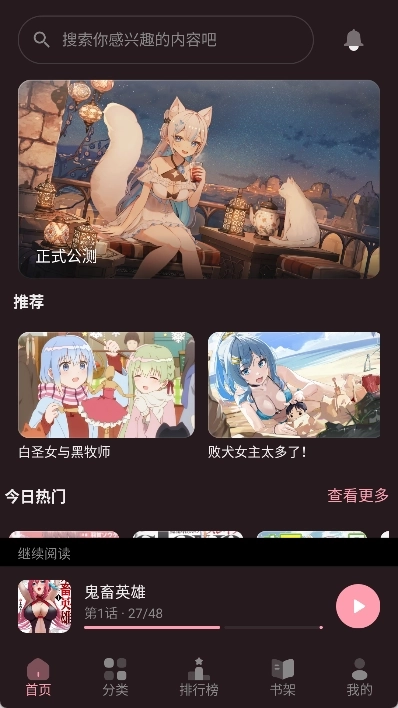
Task: View more of today's hot comics (查看更多)
Action: pyautogui.click(x=358, y=496)
